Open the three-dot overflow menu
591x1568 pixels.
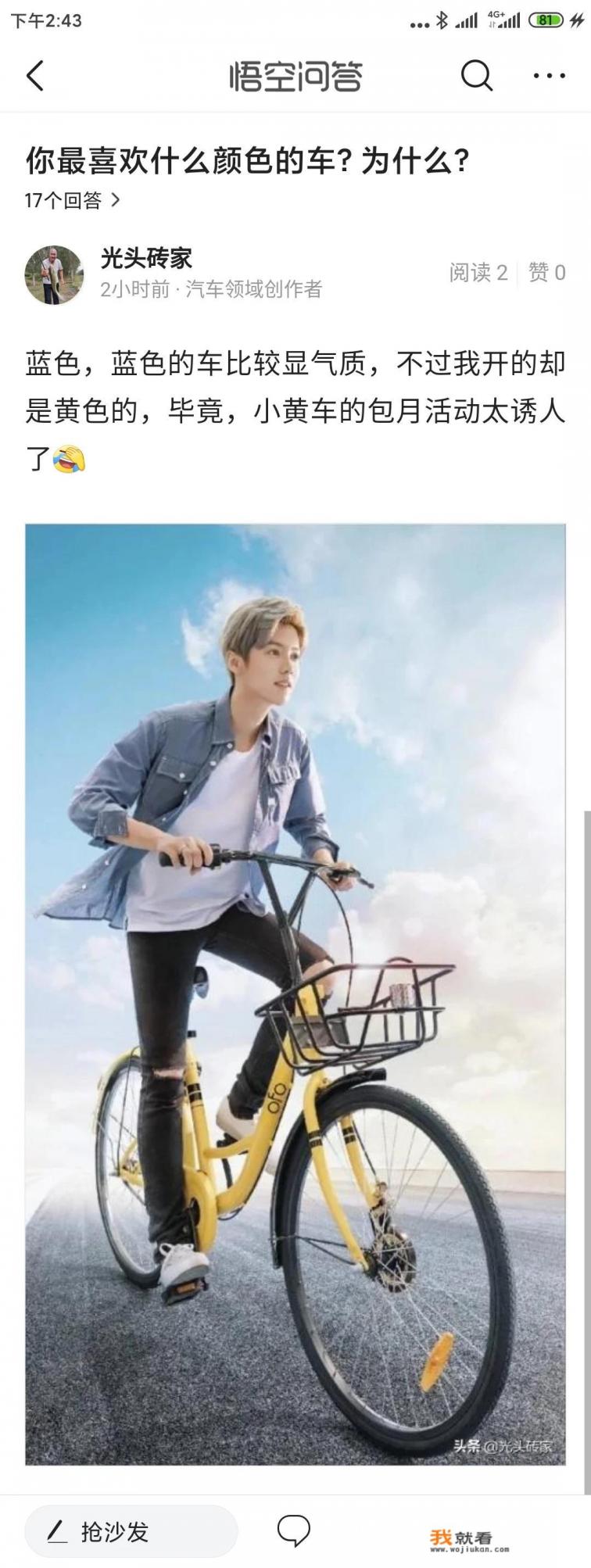tap(549, 77)
